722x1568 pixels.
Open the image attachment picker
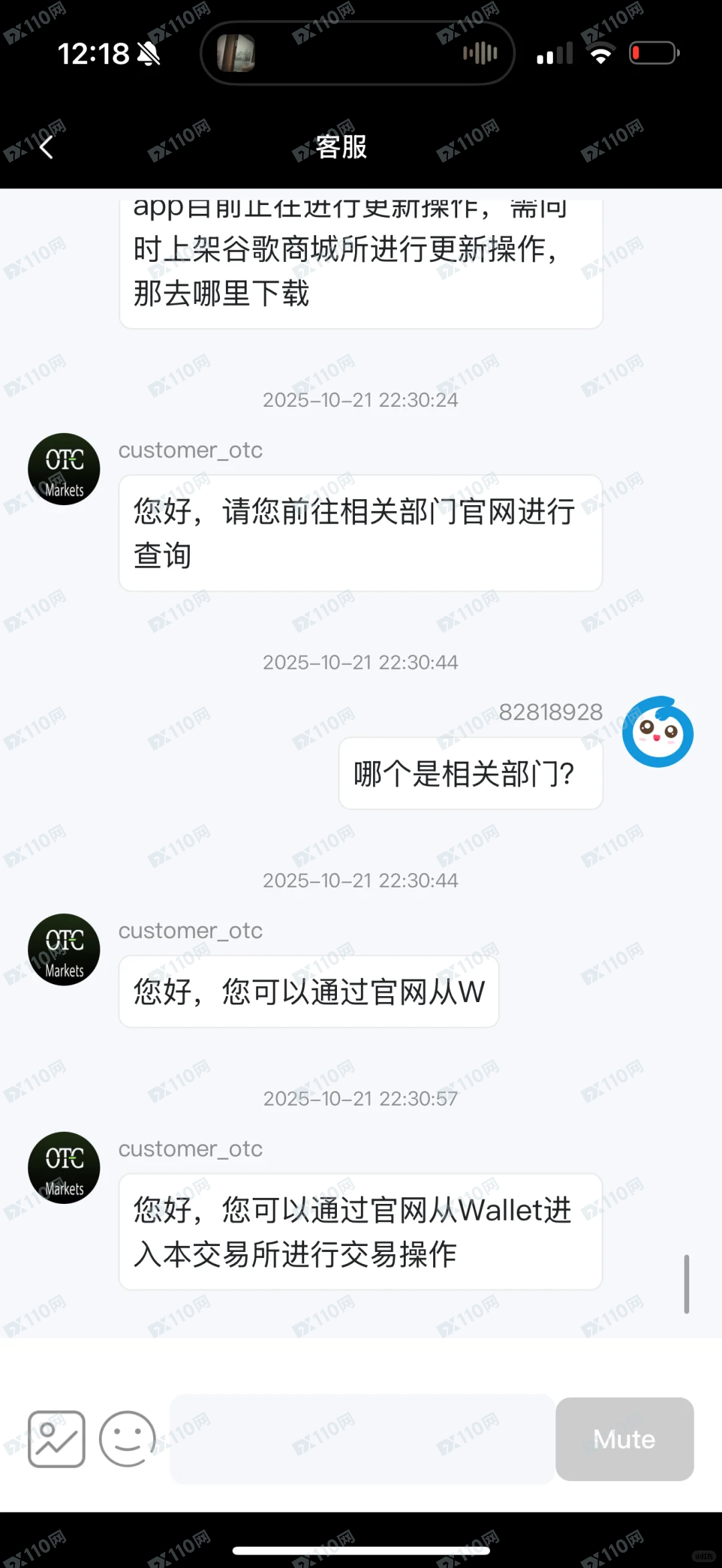pyautogui.click(x=57, y=1438)
